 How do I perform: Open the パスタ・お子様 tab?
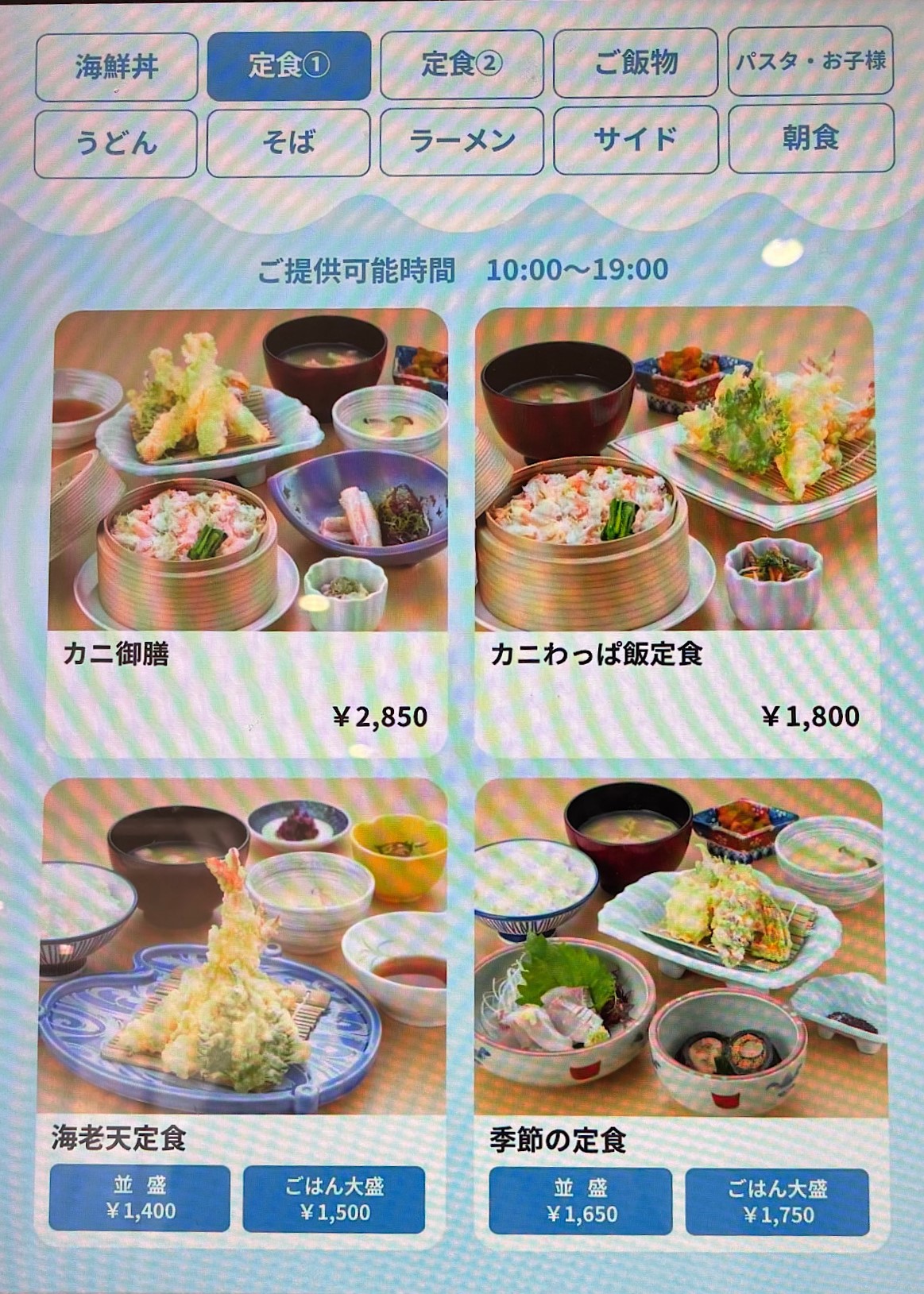coord(810,61)
